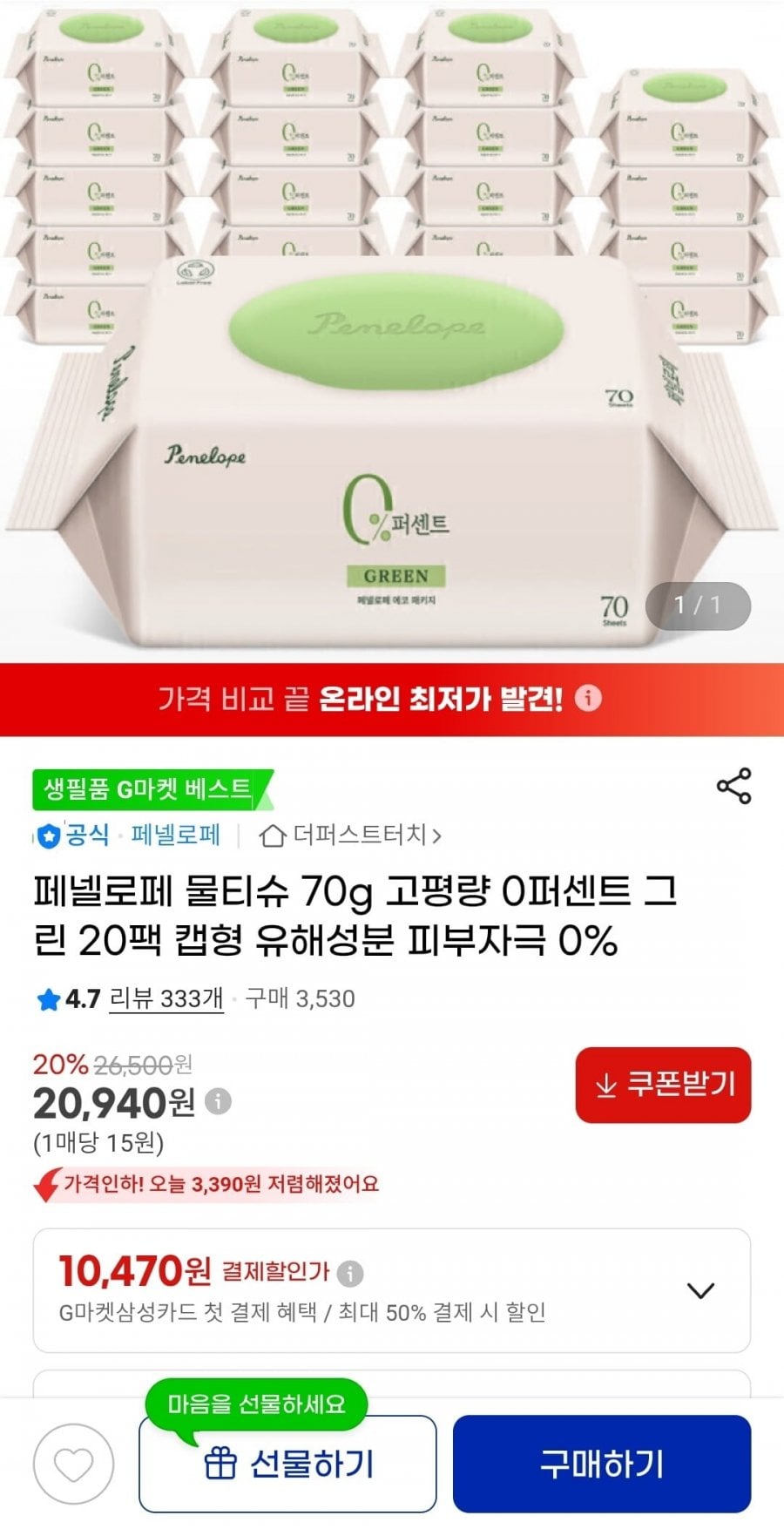Share this product listing
Viewport: 784px width, 1529px height.
point(733,786)
